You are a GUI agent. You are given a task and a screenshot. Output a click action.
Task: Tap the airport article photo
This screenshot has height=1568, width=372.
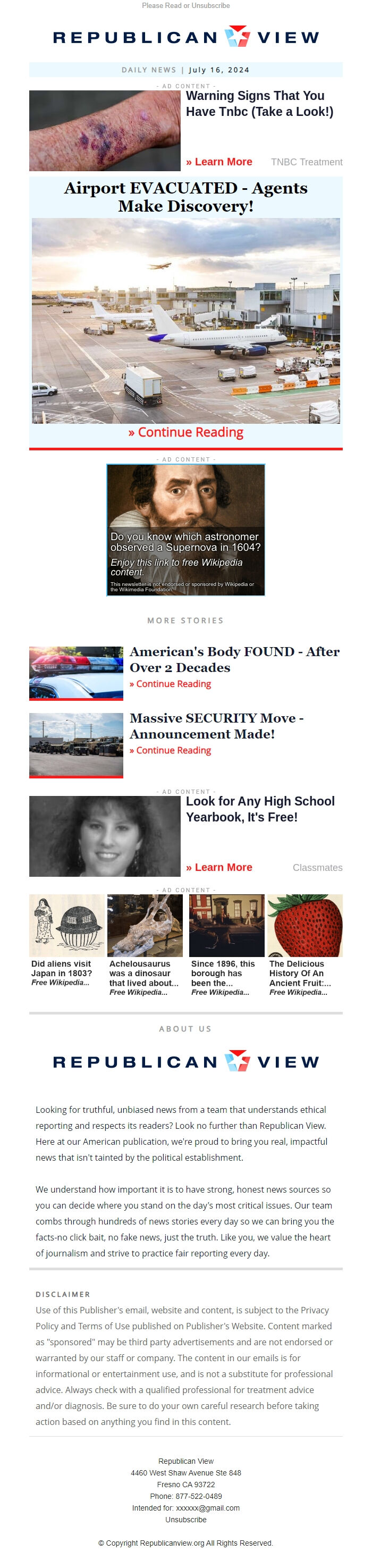click(x=185, y=320)
